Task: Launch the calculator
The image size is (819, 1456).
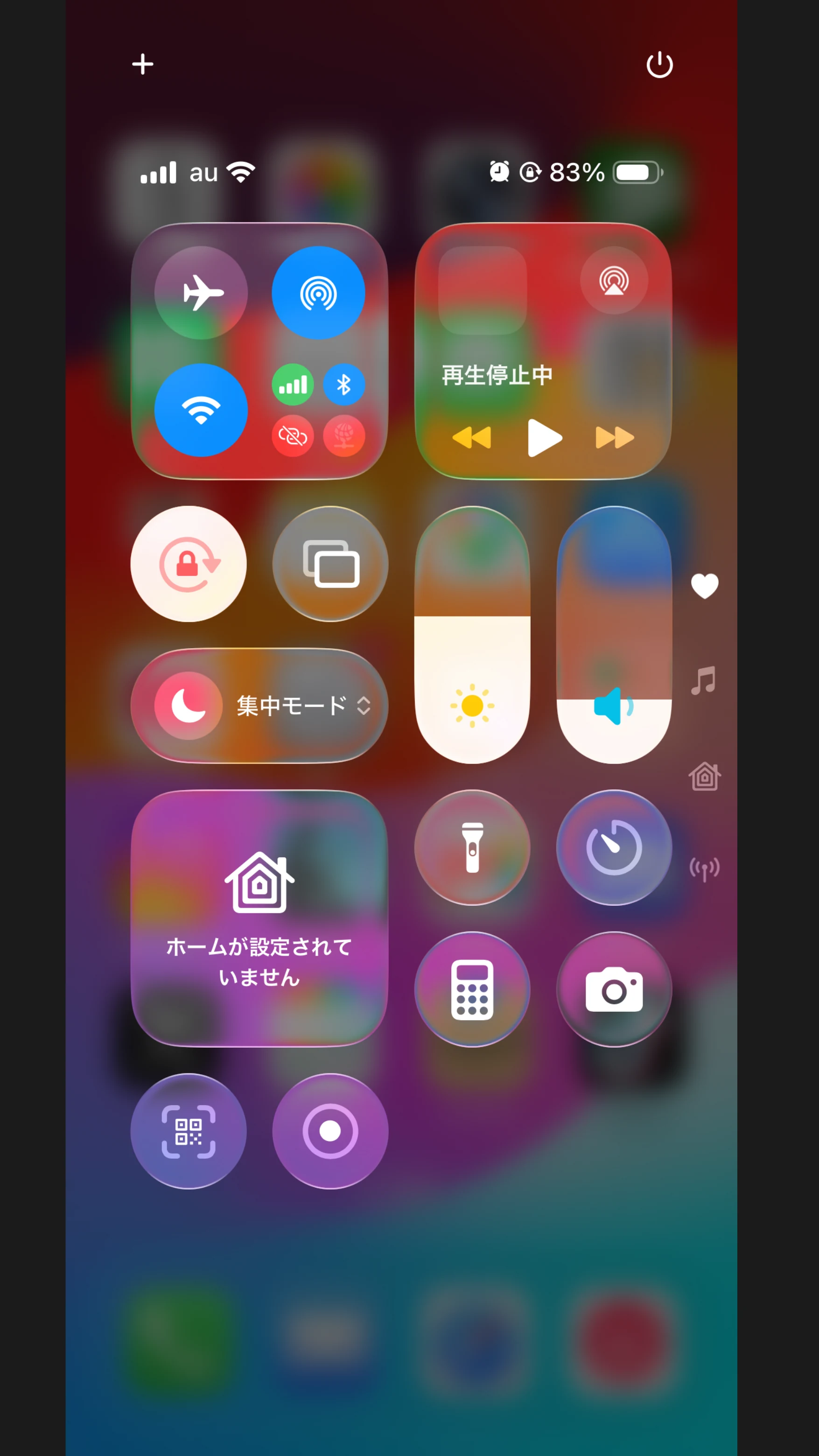Action: pos(473,989)
